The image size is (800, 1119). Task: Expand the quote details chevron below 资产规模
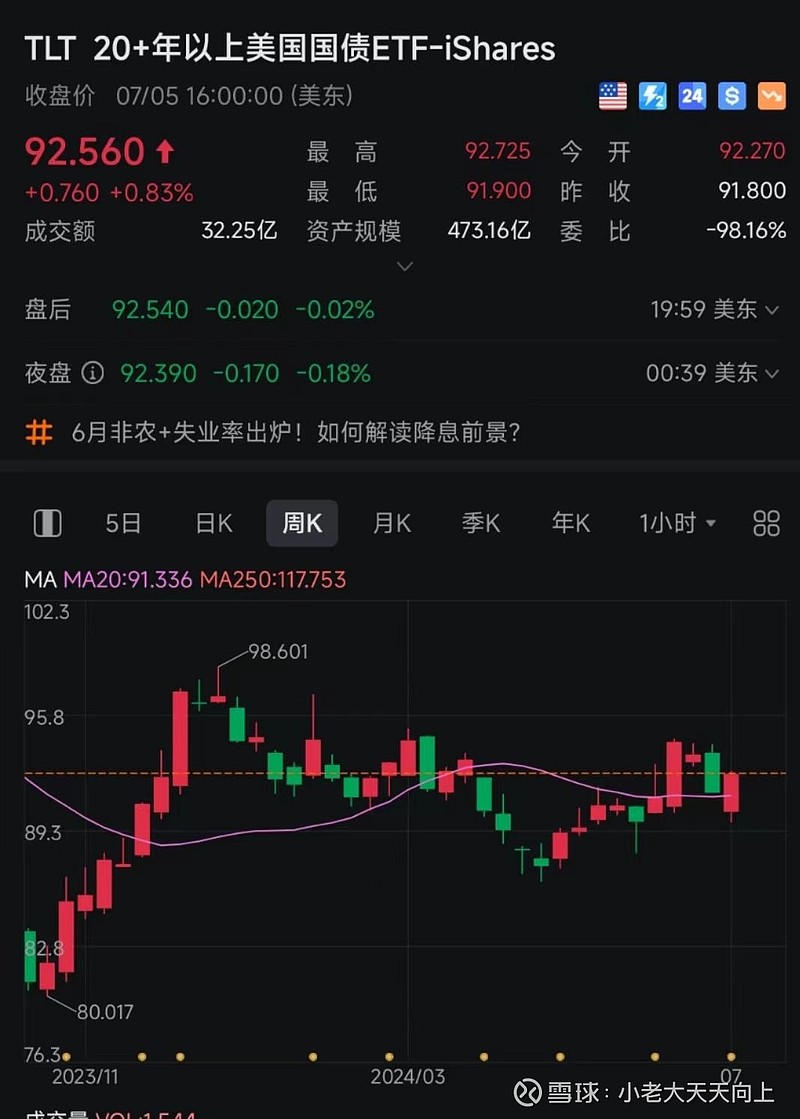click(x=404, y=267)
